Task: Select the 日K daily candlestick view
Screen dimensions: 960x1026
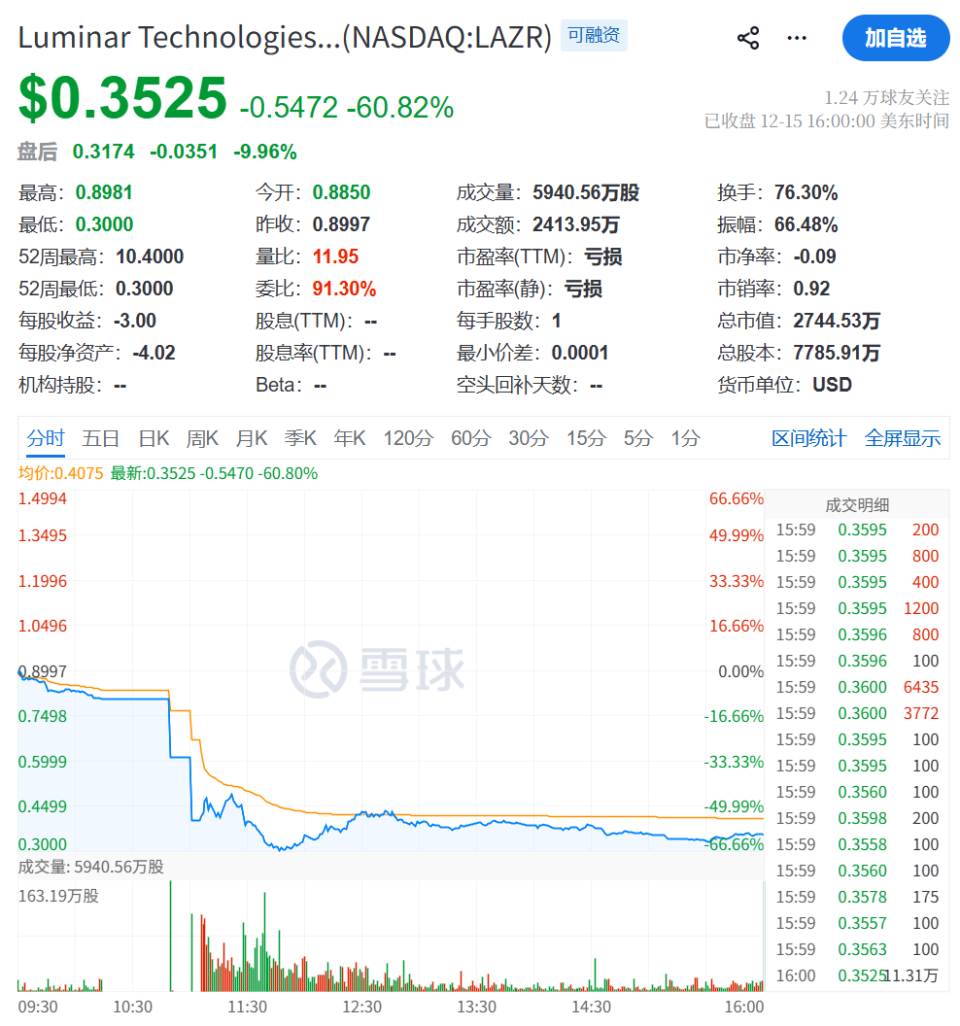Action: 153,438
